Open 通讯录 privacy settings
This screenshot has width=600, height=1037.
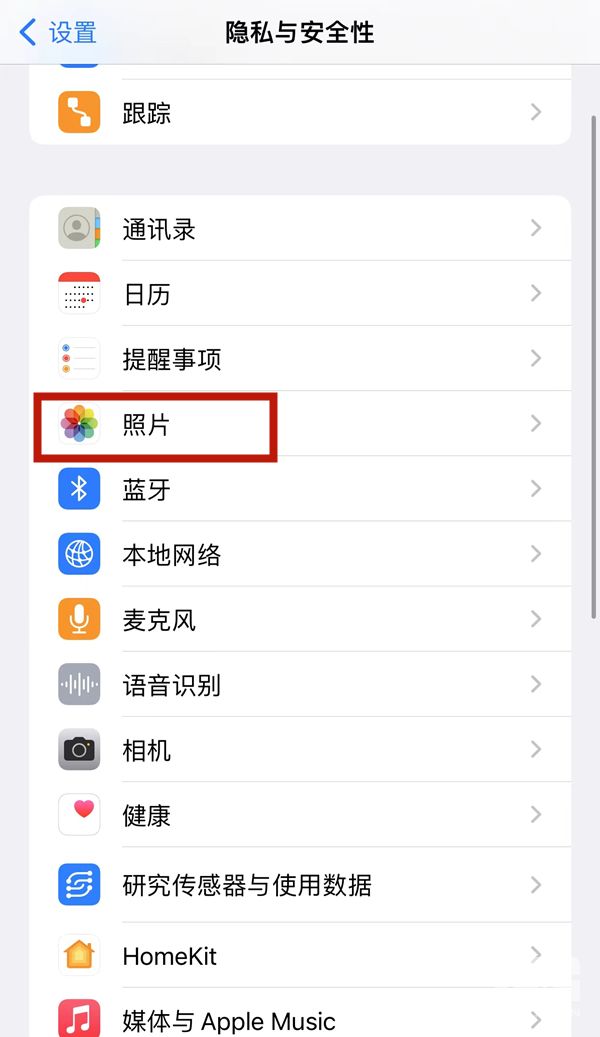[x=300, y=228]
